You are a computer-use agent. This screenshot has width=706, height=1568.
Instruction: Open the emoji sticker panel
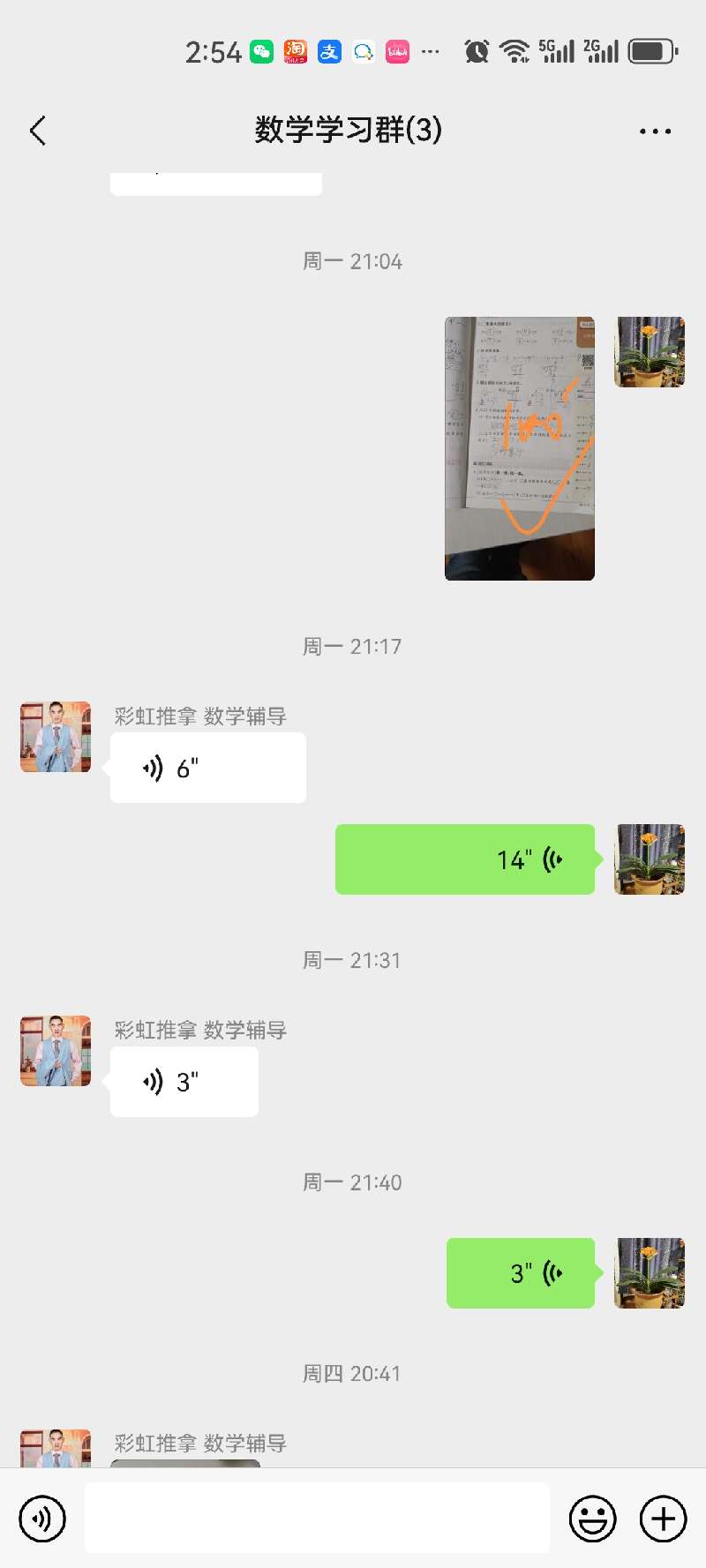(592, 1519)
